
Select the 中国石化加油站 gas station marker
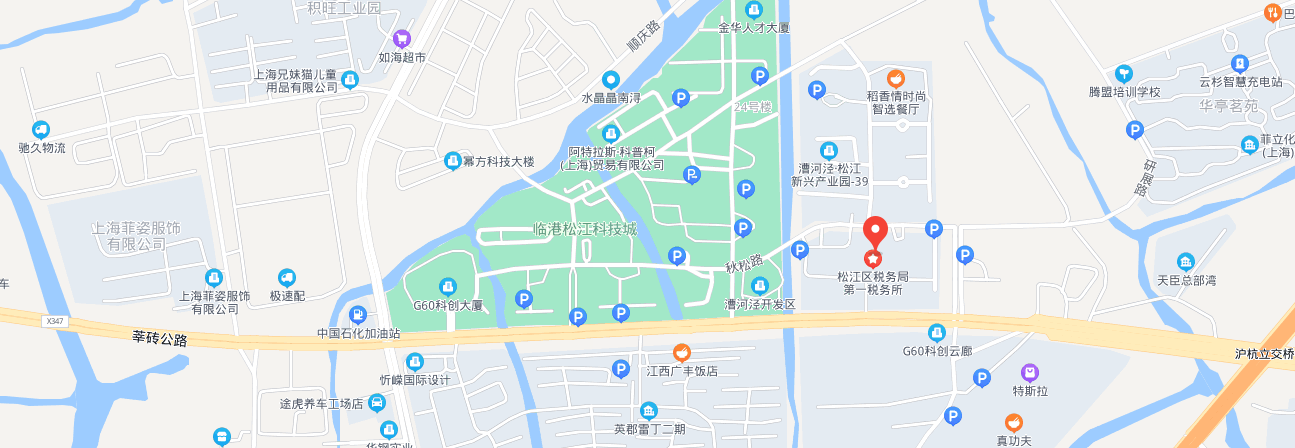click(x=358, y=314)
